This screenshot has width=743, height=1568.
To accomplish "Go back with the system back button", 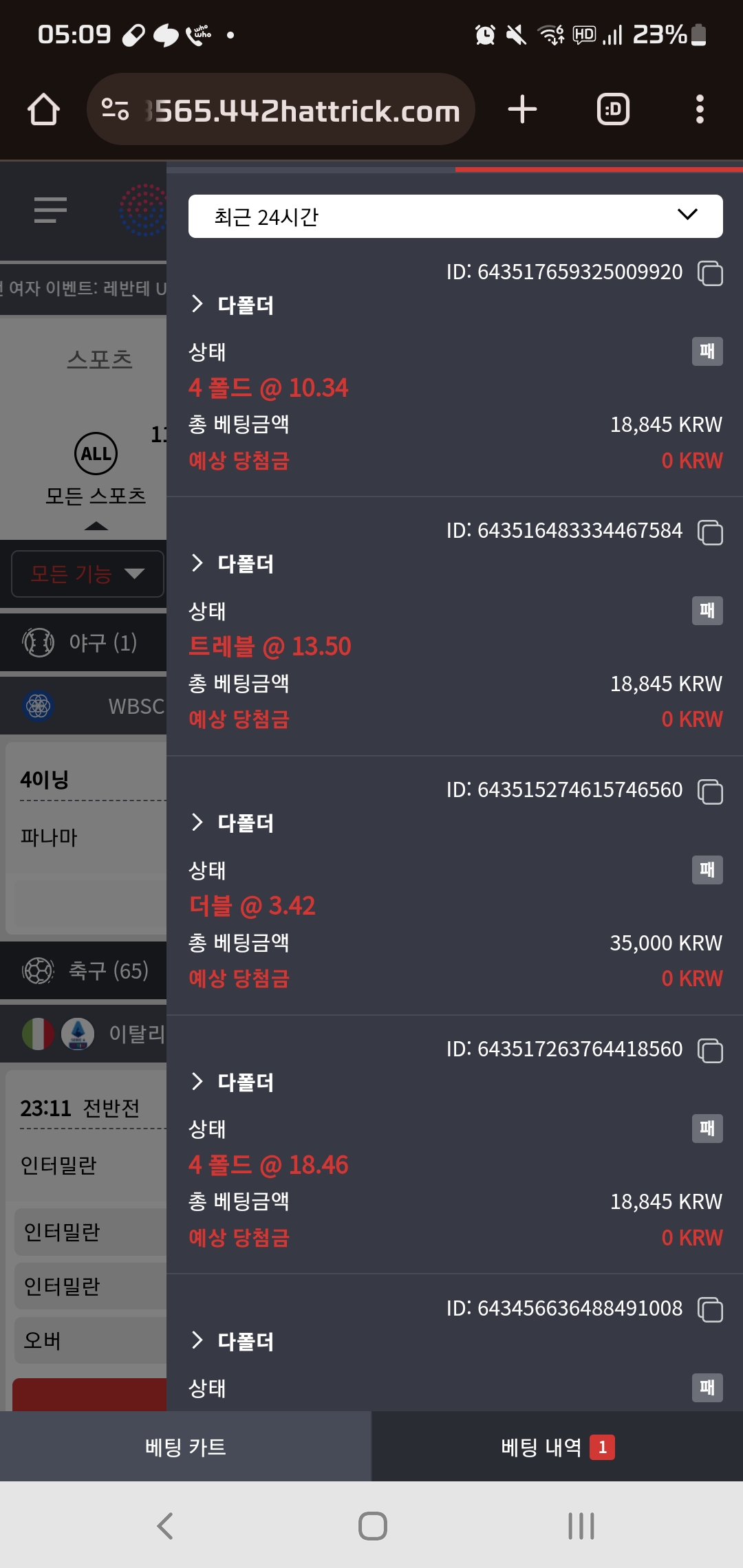I will click(165, 1525).
